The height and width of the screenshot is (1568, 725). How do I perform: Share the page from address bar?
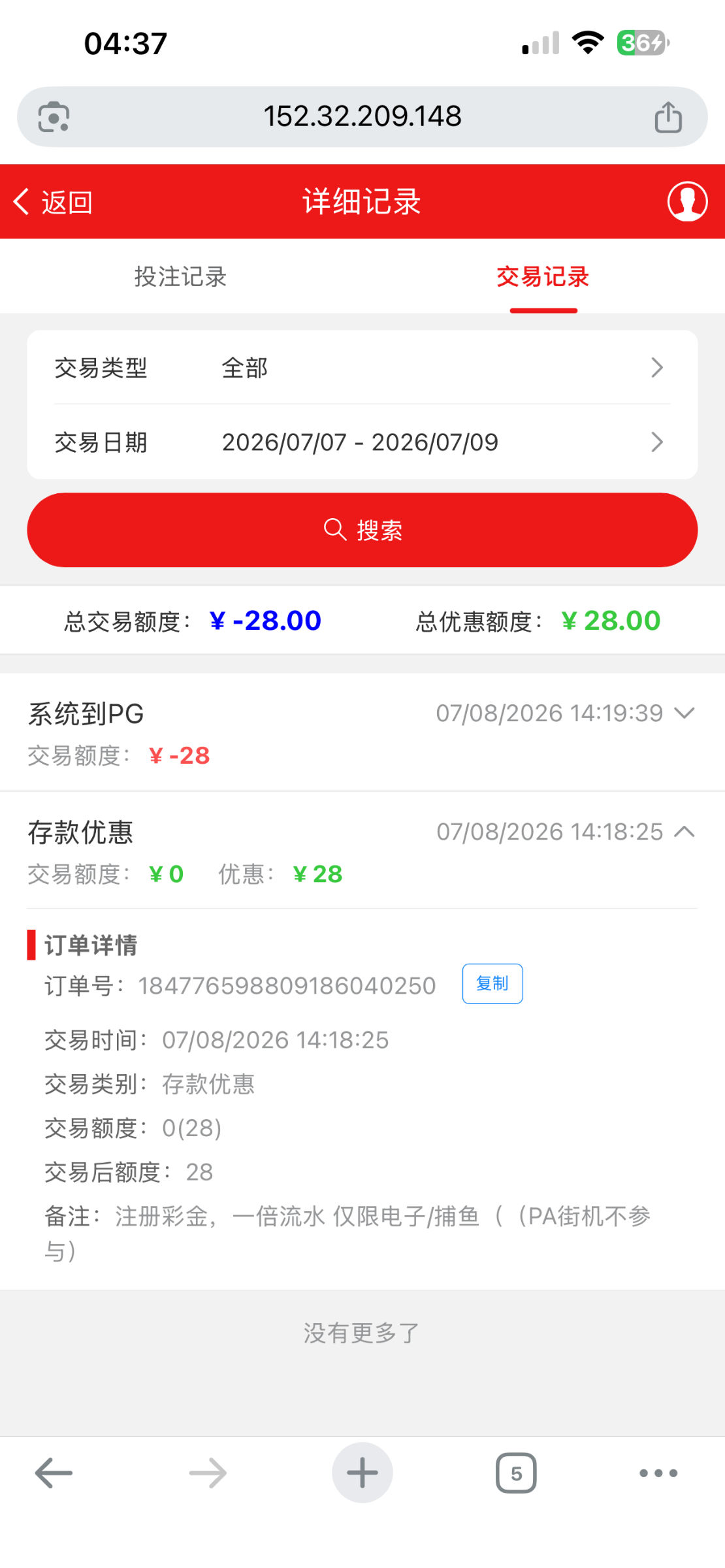point(668,117)
